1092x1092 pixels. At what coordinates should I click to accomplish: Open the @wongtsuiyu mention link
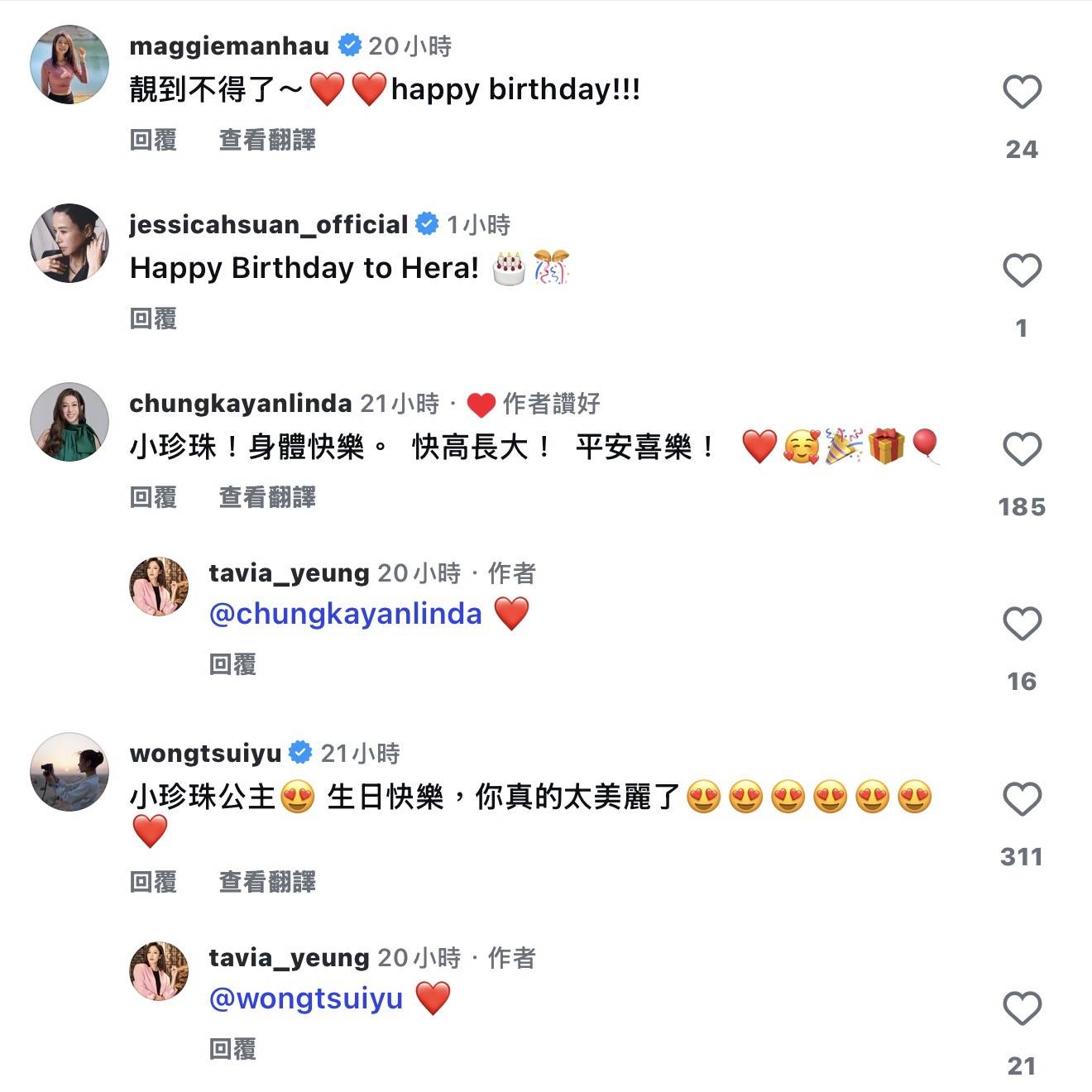(306, 999)
